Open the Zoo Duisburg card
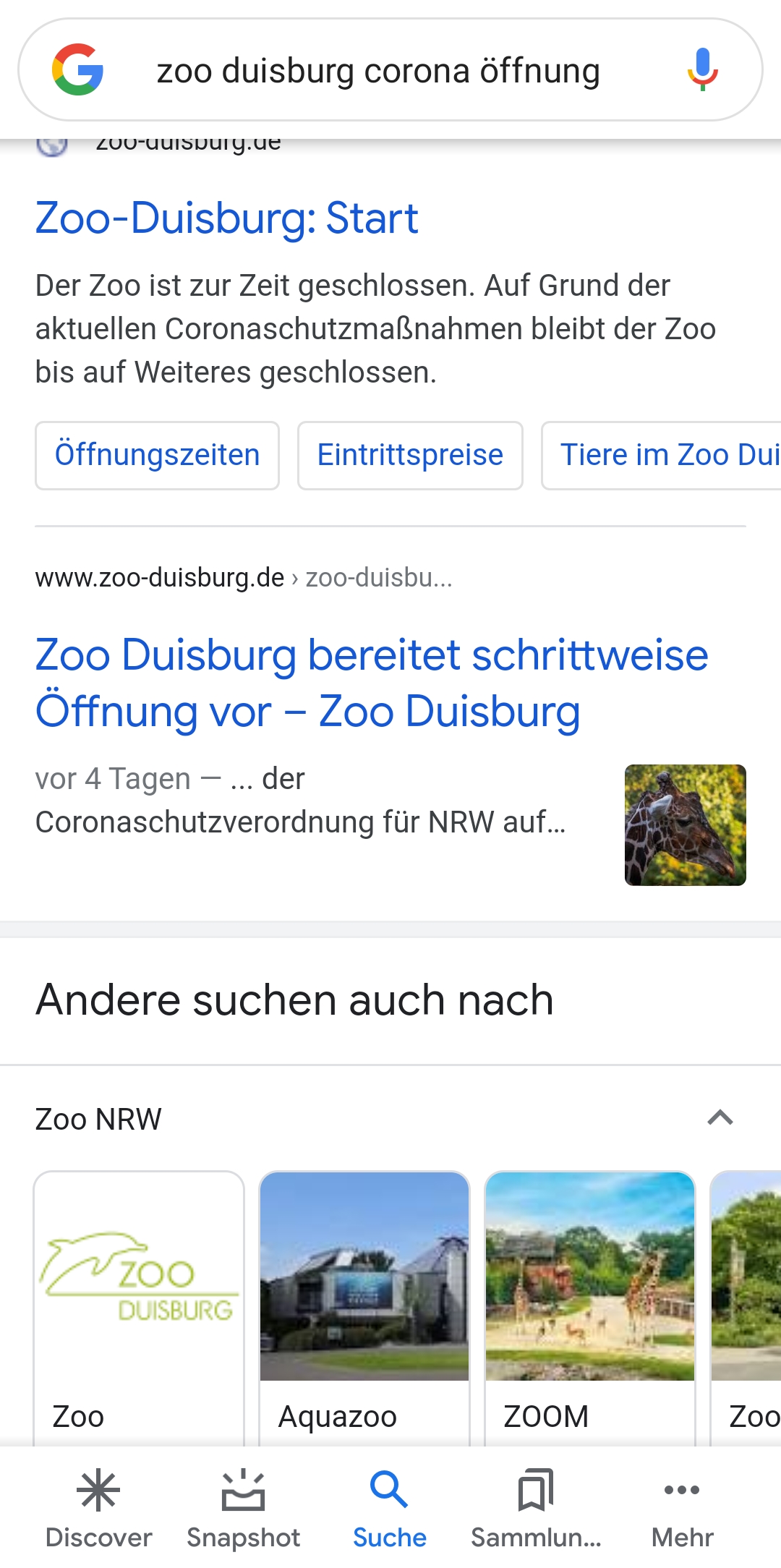 [x=139, y=1302]
